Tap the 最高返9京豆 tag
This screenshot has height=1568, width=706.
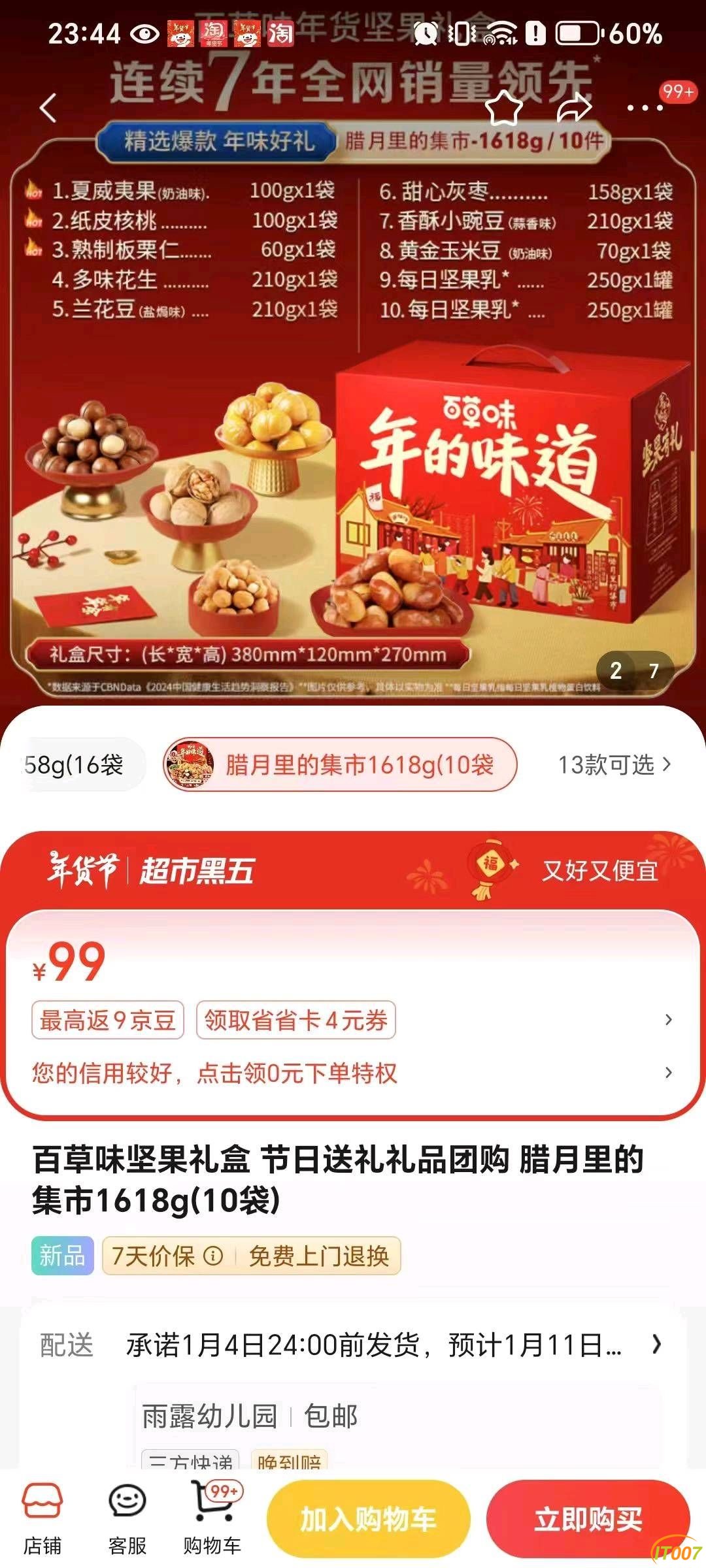coord(108,1020)
